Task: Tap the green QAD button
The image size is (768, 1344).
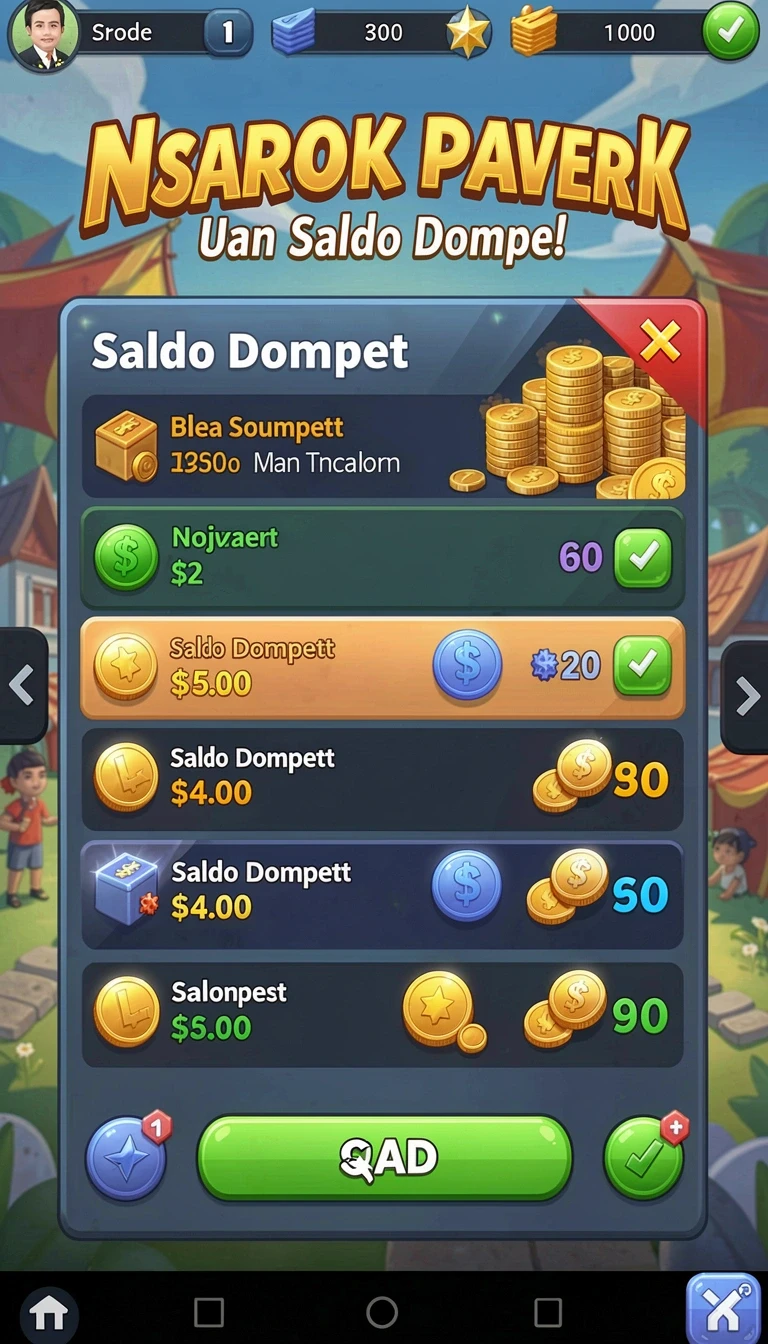Action: (x=385, y=1158)
